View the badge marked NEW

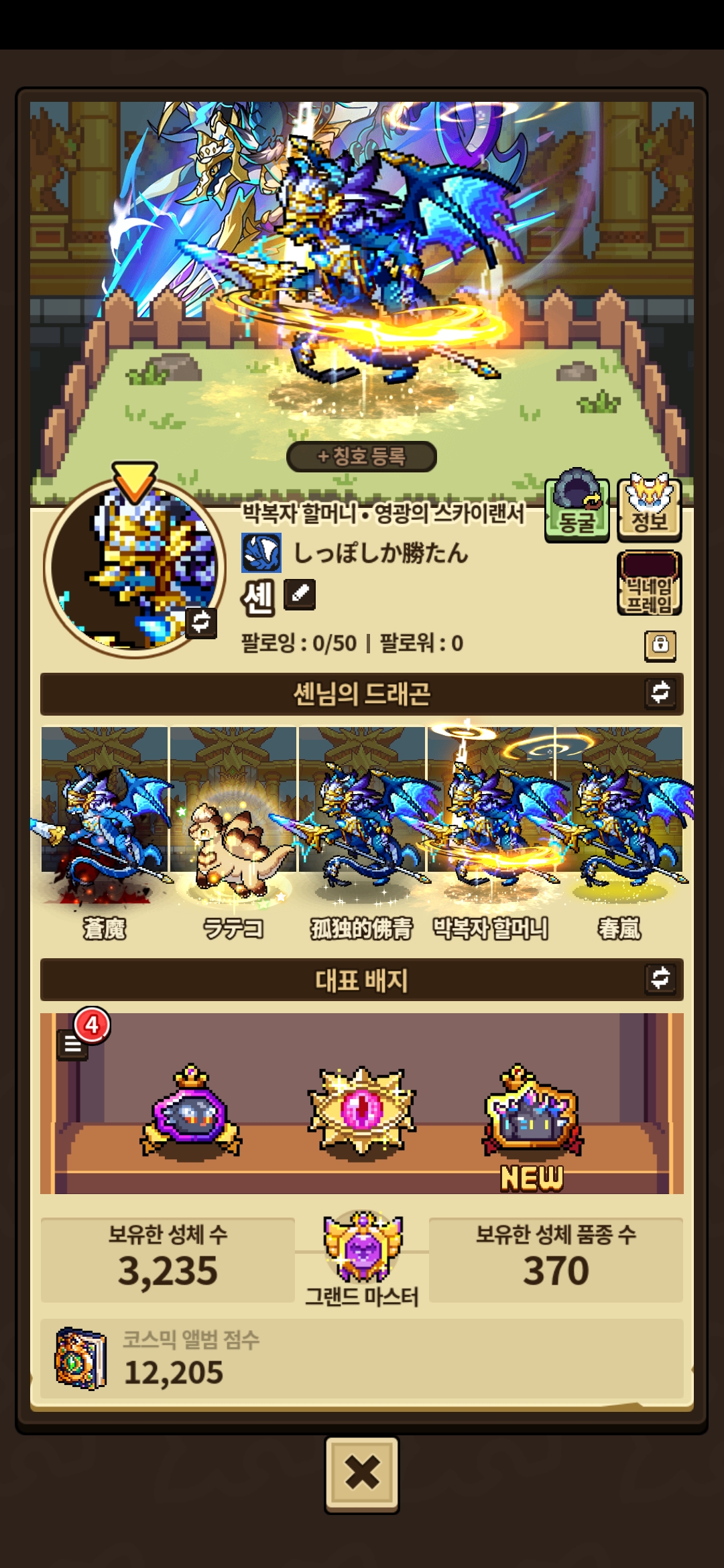pos(532,1114)
